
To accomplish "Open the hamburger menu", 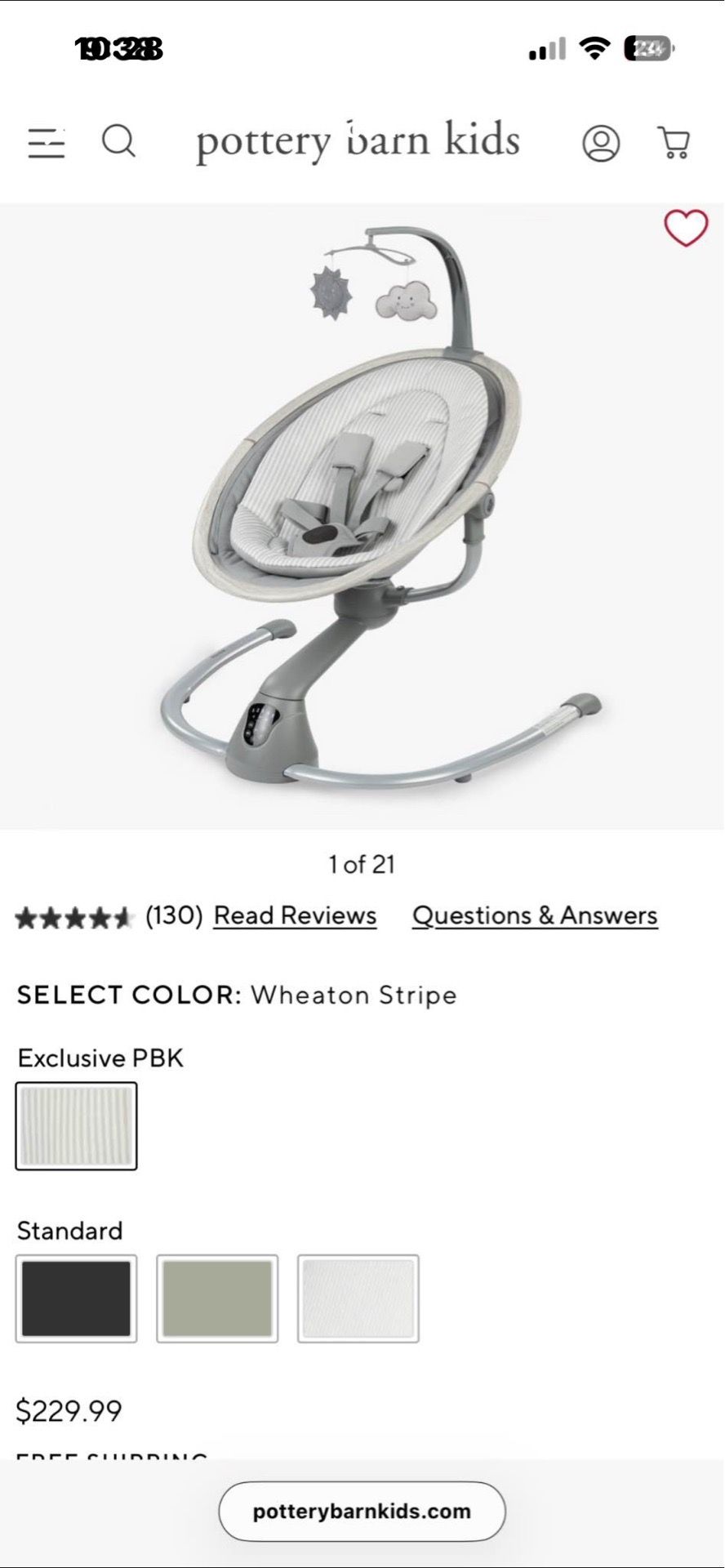I will point(47,143).
